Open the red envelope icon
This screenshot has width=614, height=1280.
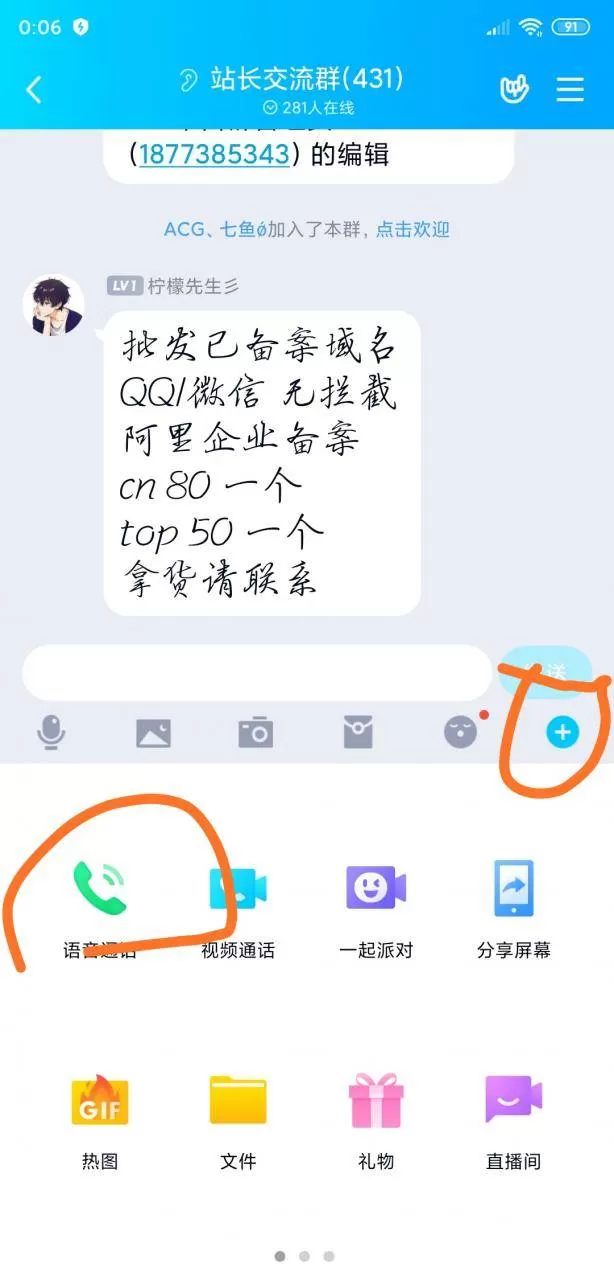[358, 733]
